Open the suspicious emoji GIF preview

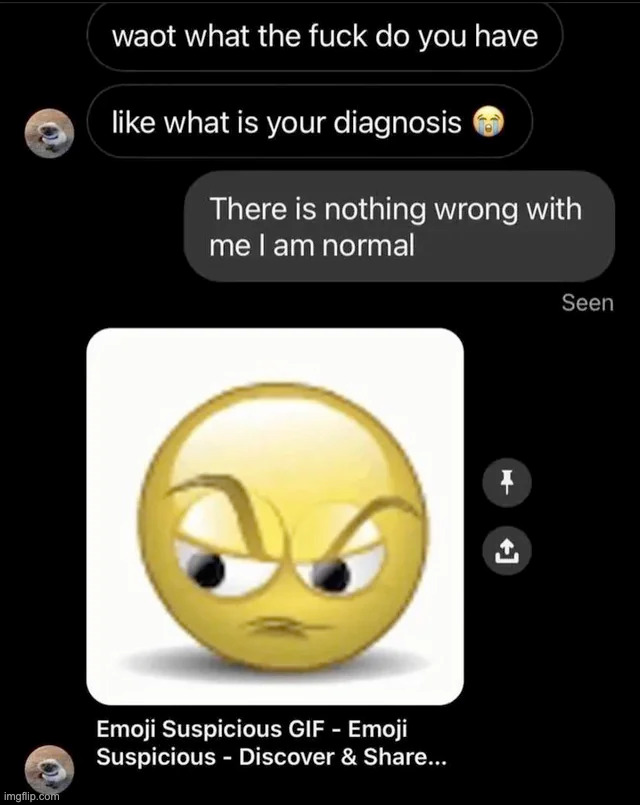(x=275, y=516)
